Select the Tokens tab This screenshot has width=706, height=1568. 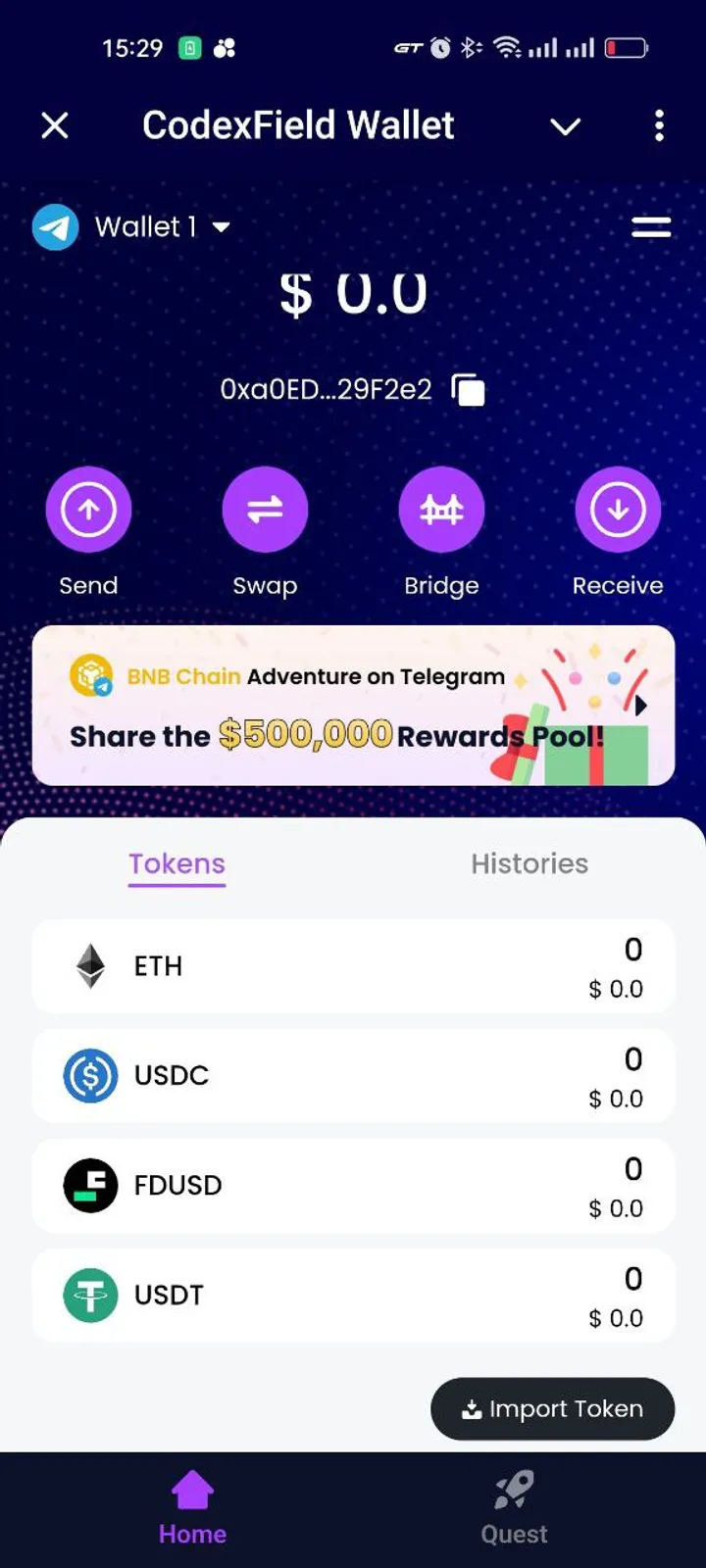[176, 864]
